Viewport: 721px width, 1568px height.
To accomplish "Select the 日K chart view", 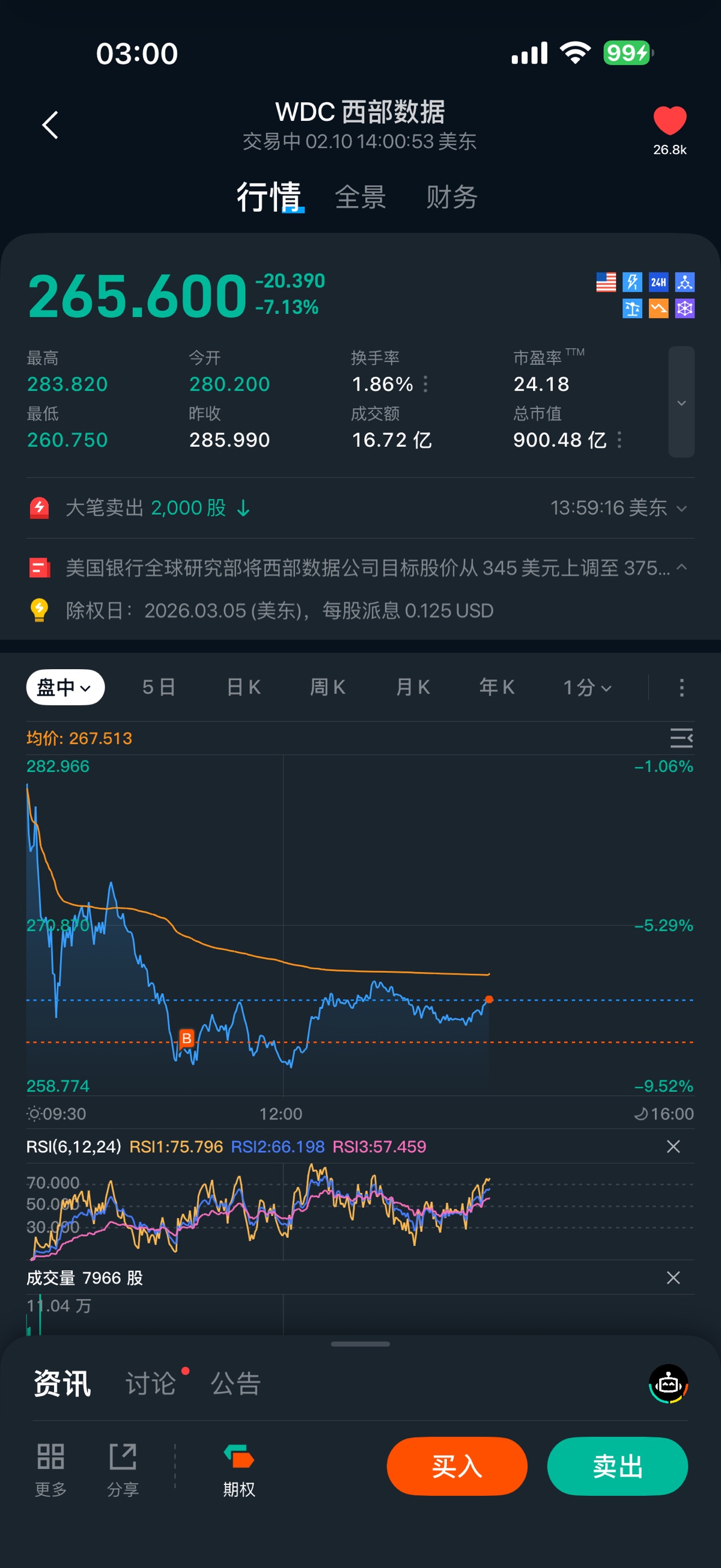I will click(x=243, y=688).
